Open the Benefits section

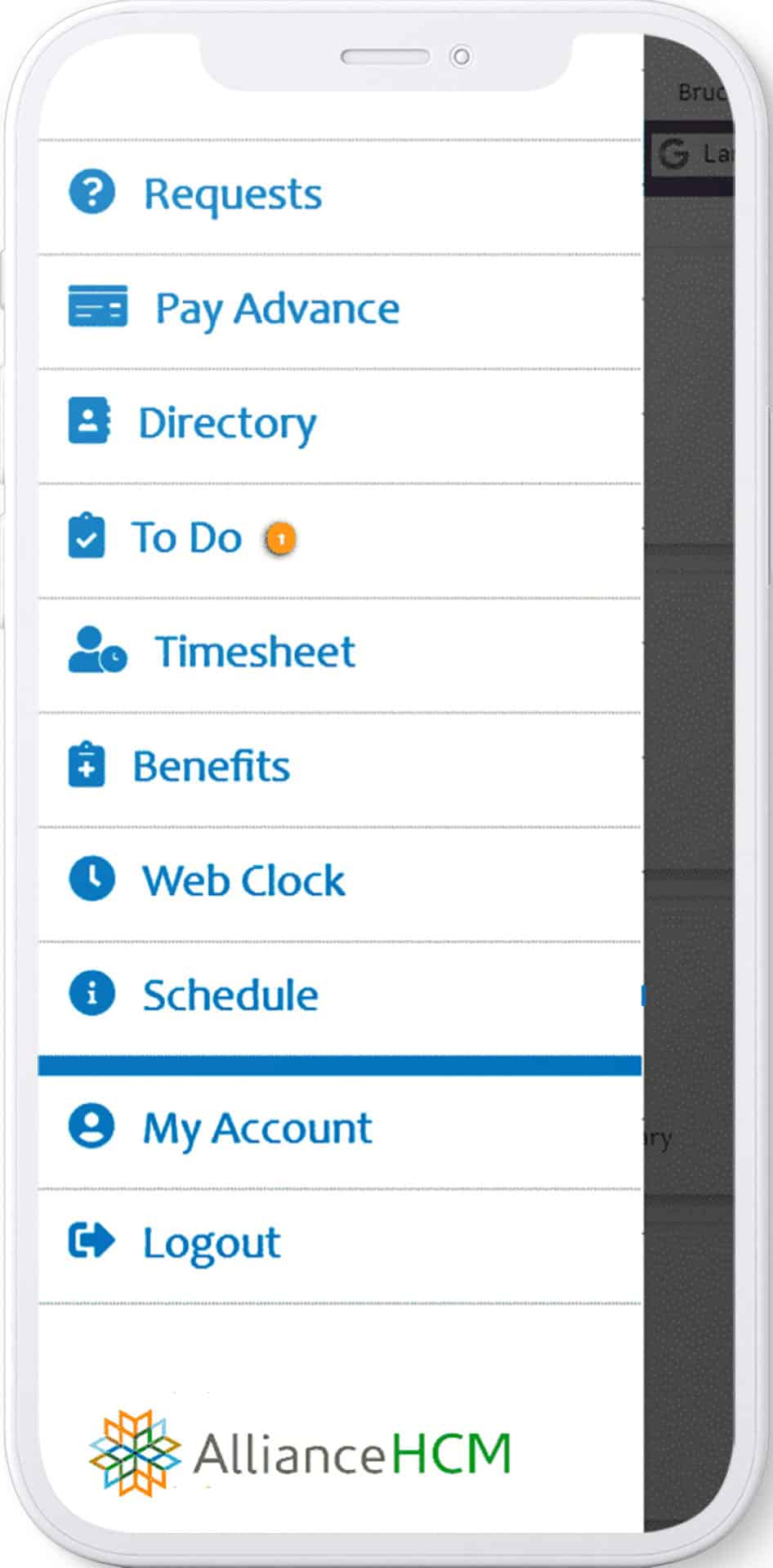coord(211,767)
